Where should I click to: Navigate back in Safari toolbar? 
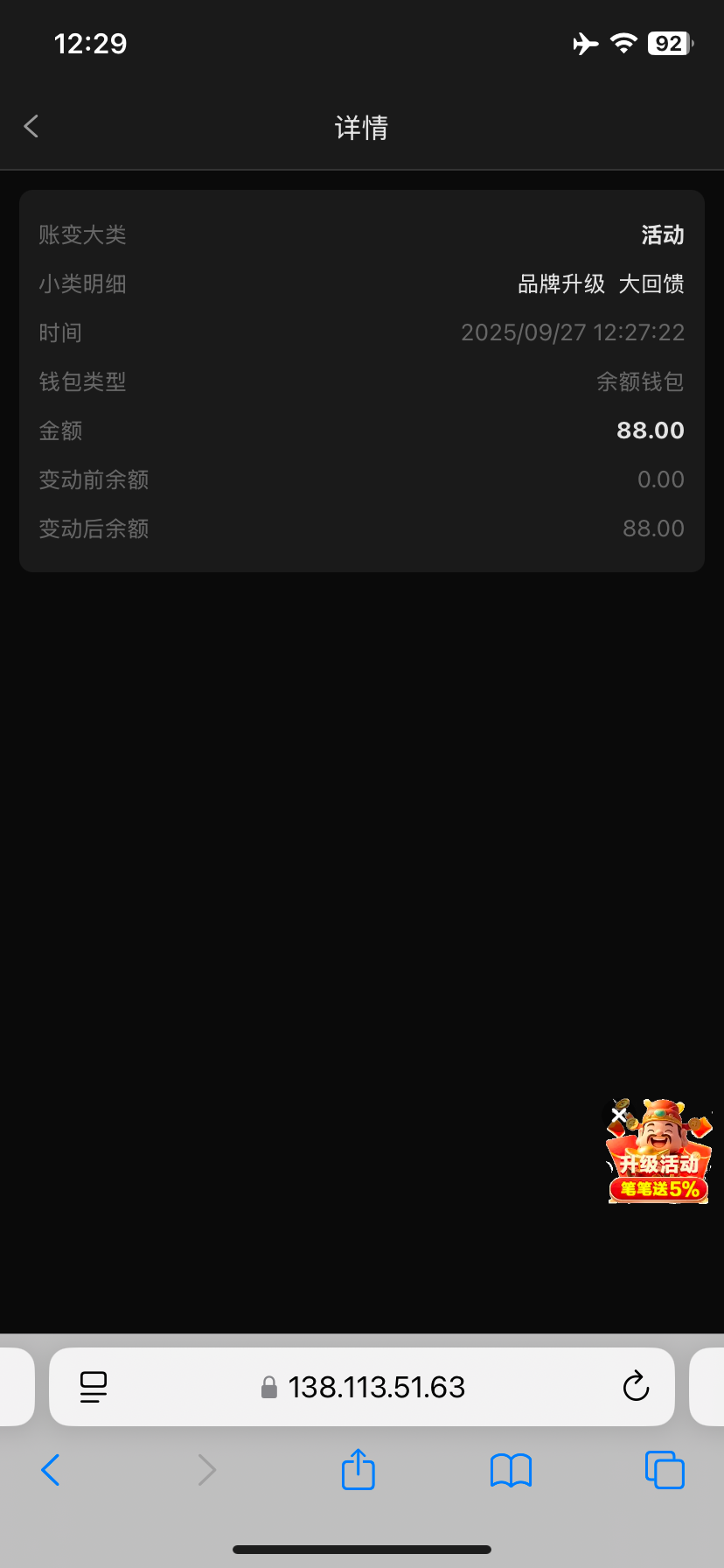pos(51,1470)
